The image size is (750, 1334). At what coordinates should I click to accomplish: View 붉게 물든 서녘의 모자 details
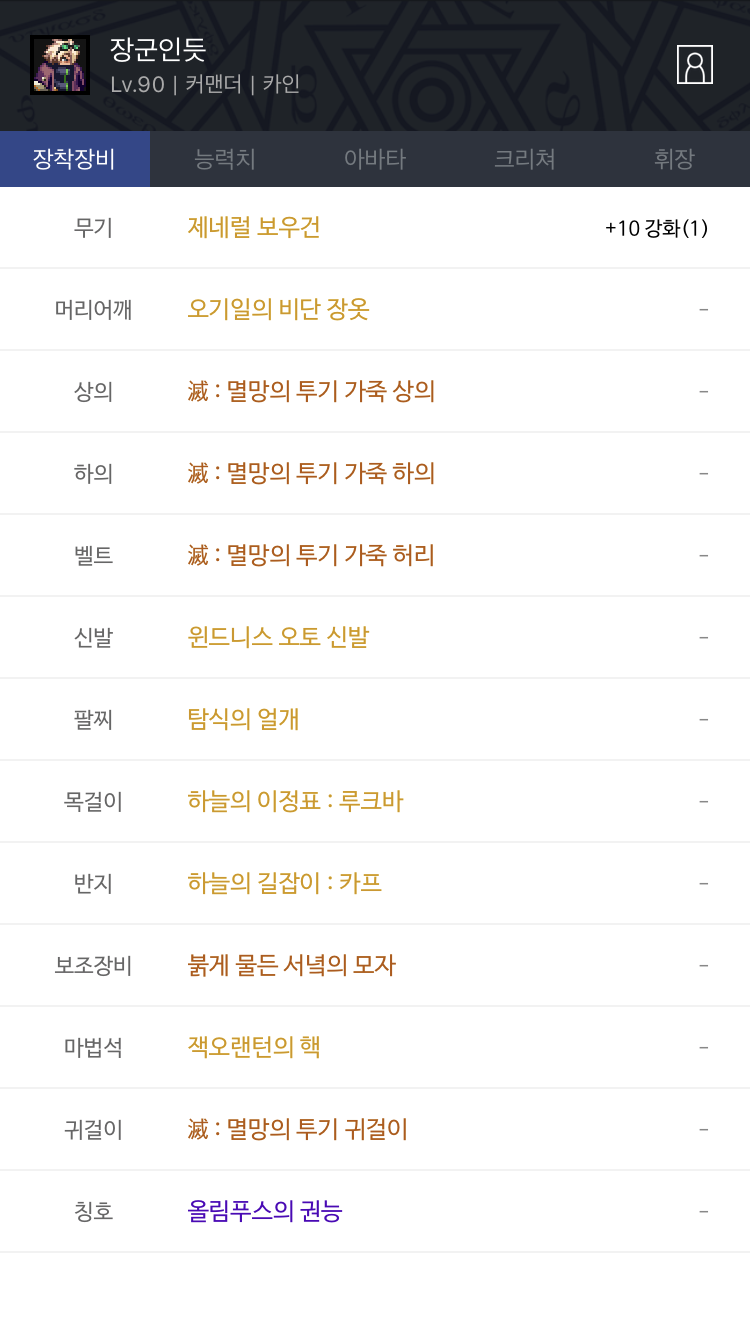coord(291,965)
